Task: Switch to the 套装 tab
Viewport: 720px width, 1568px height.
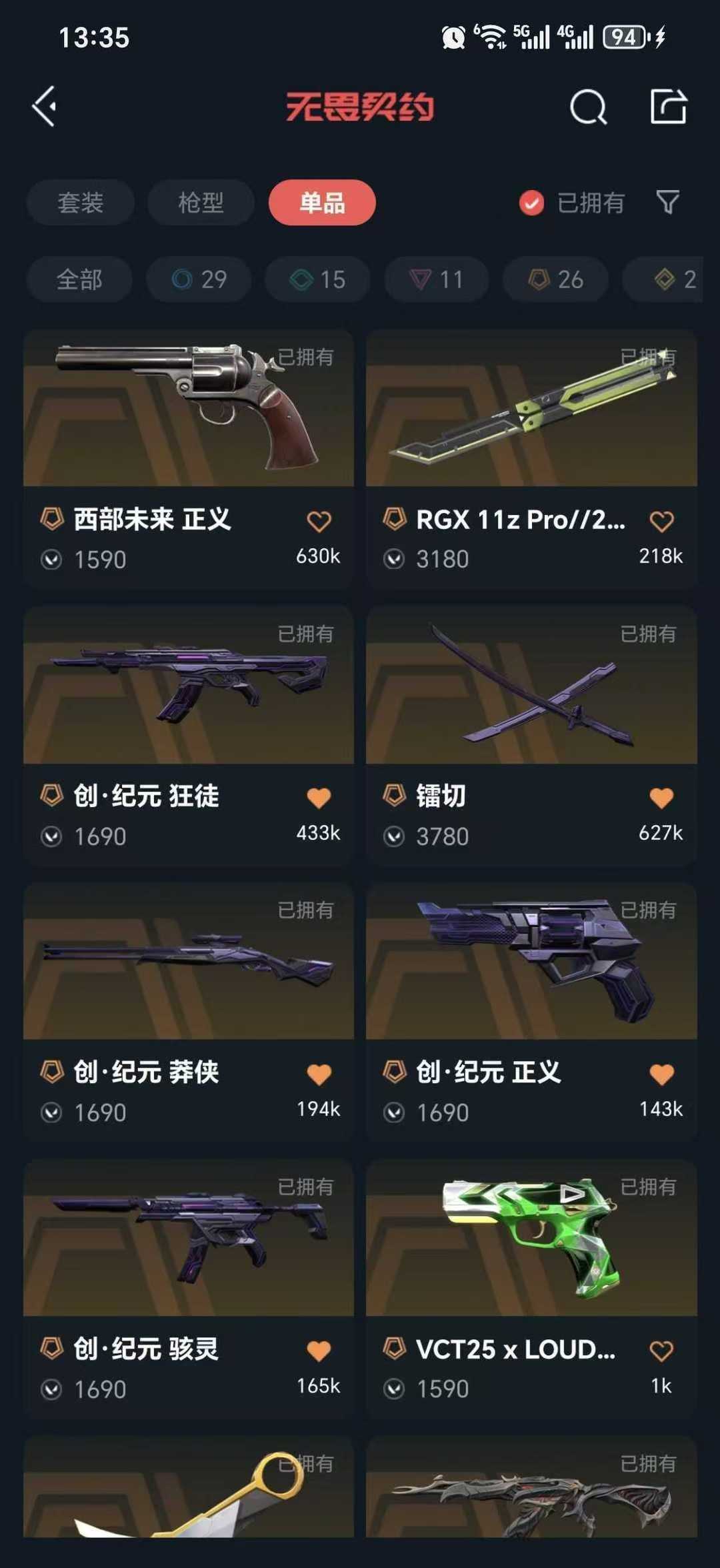Action: tap(79, 202)
